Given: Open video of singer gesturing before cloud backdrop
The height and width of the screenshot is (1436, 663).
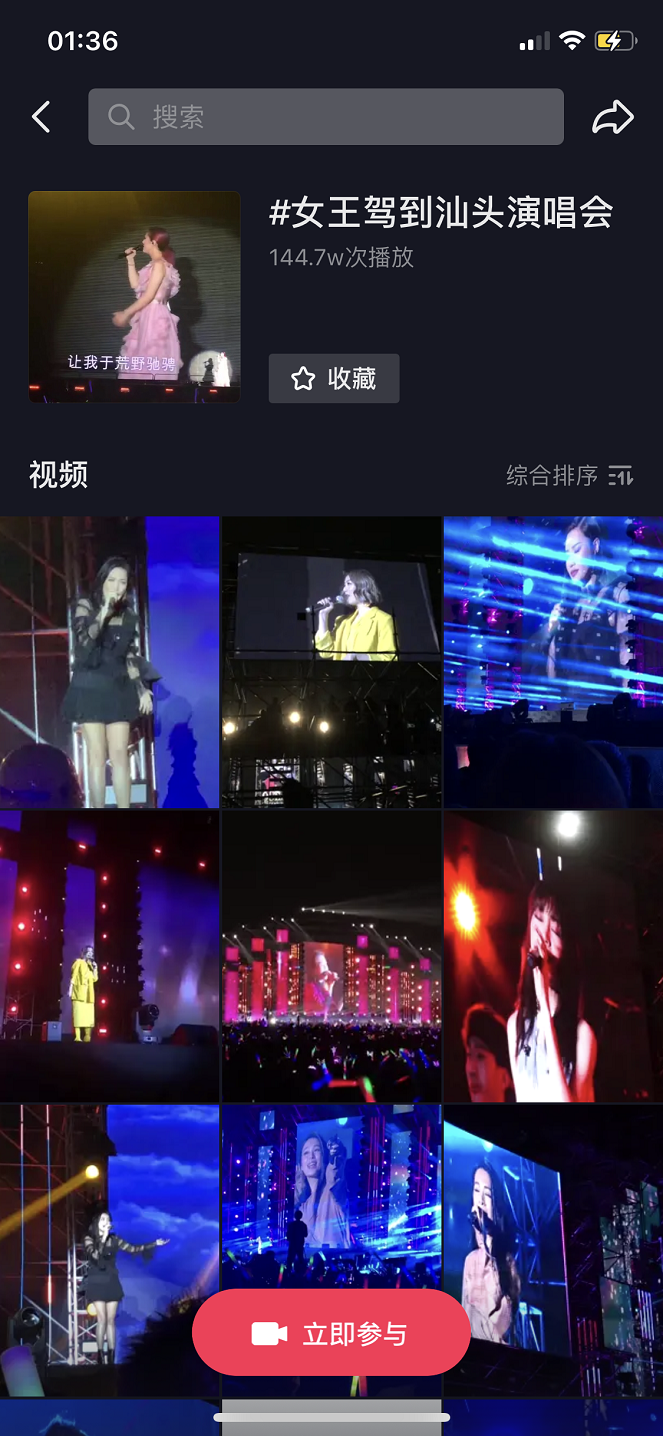Looking at the screenshot, I should (109, 1220).
